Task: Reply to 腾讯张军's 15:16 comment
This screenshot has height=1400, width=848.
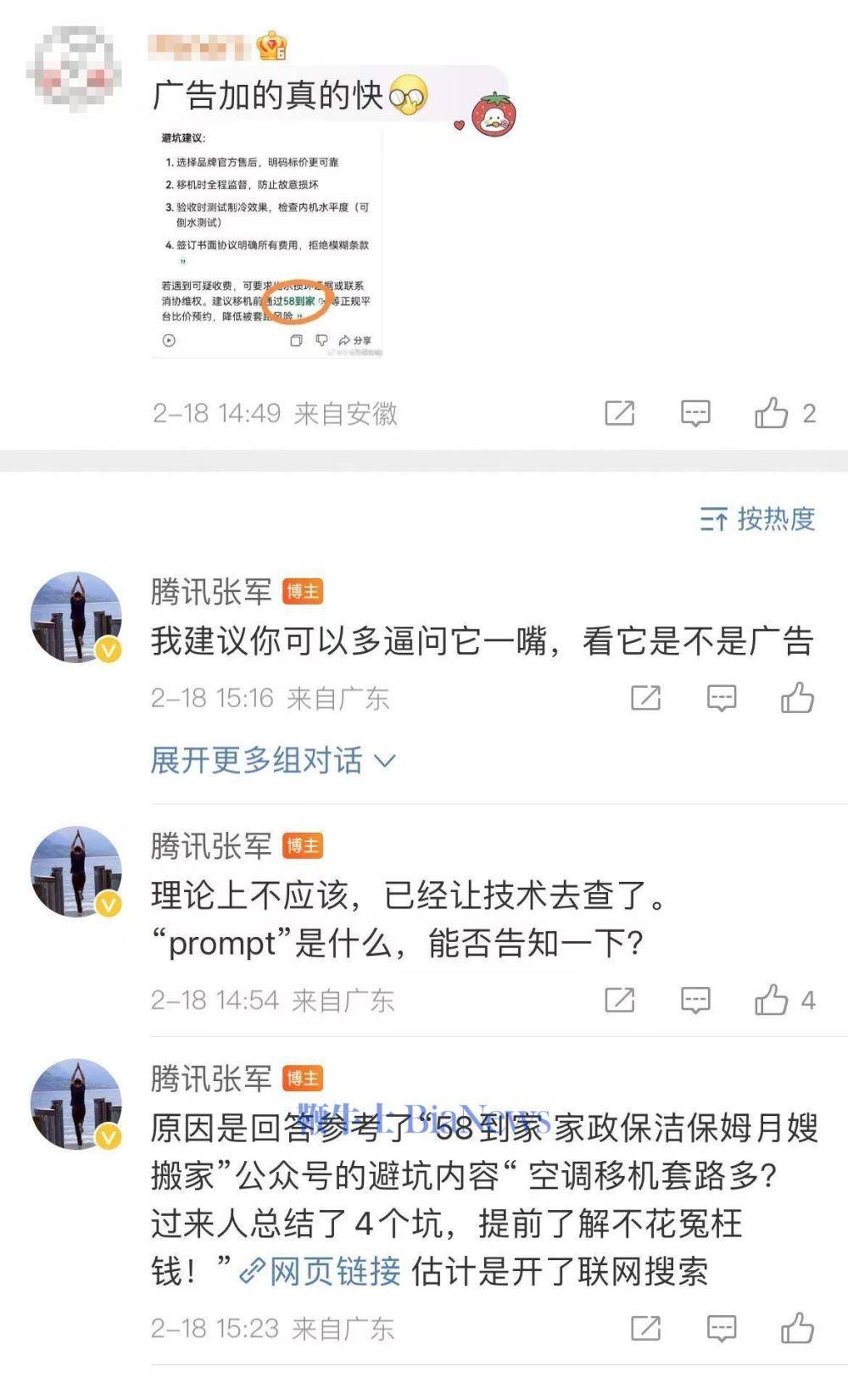Action: 722,698
